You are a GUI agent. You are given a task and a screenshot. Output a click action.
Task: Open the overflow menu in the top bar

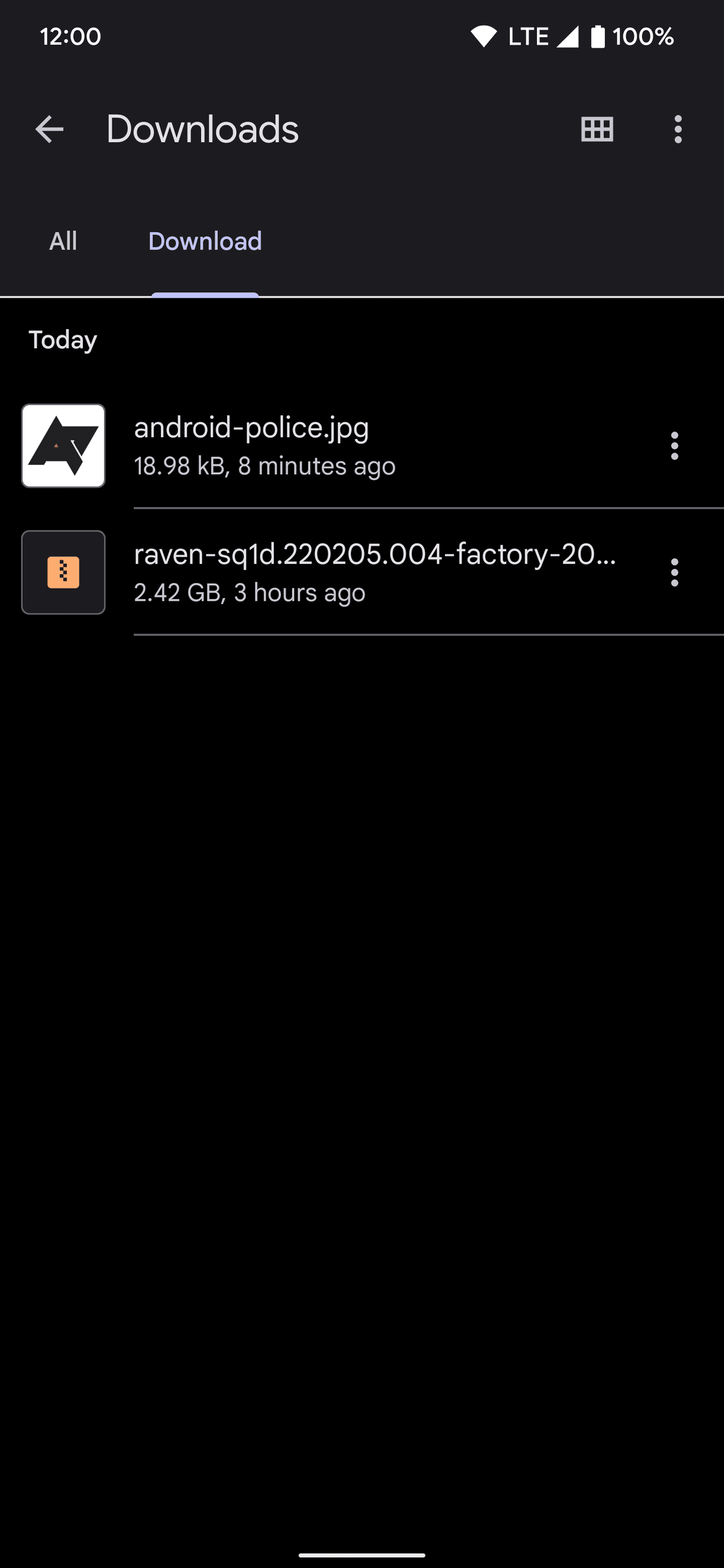tap(678, 129)
